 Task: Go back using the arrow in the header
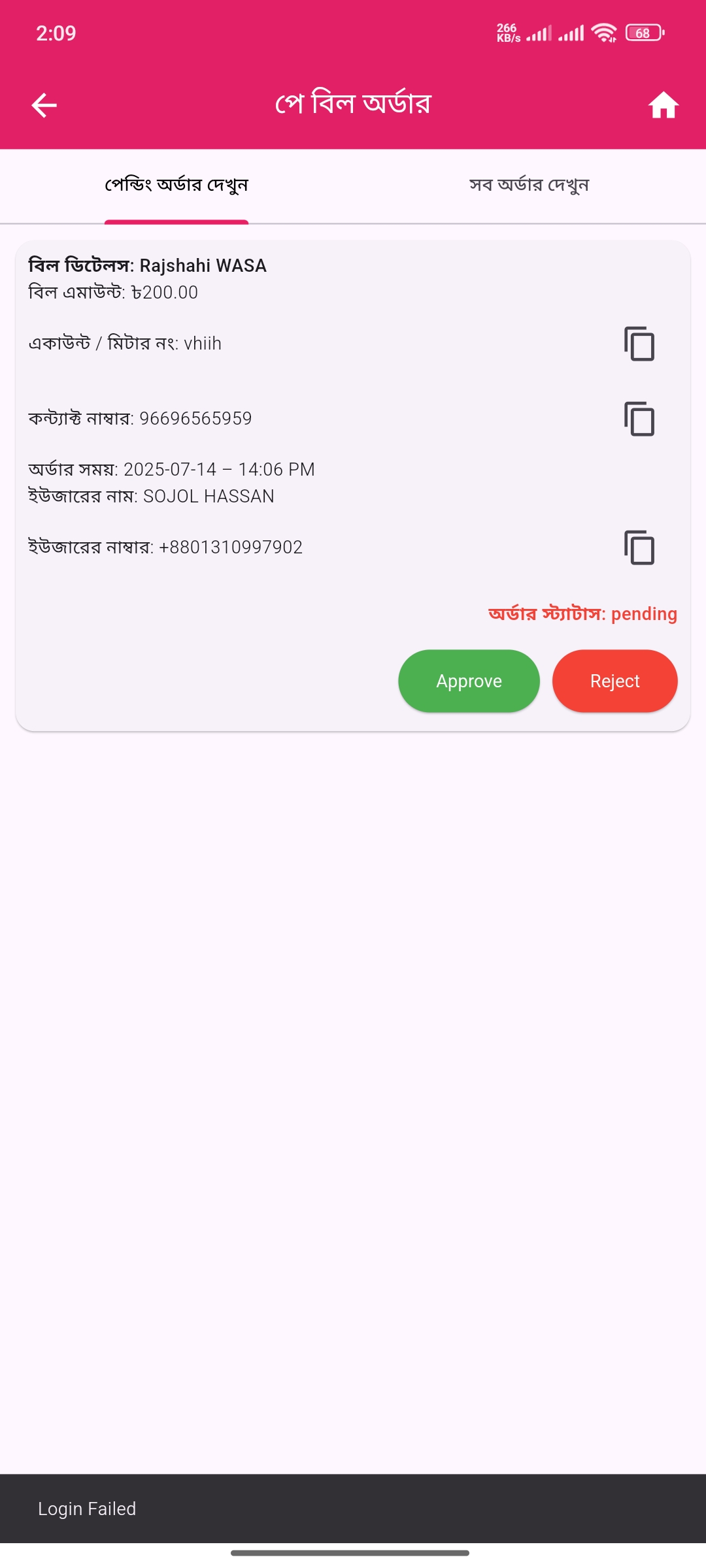pyautogui.click(x=44, y=105)
